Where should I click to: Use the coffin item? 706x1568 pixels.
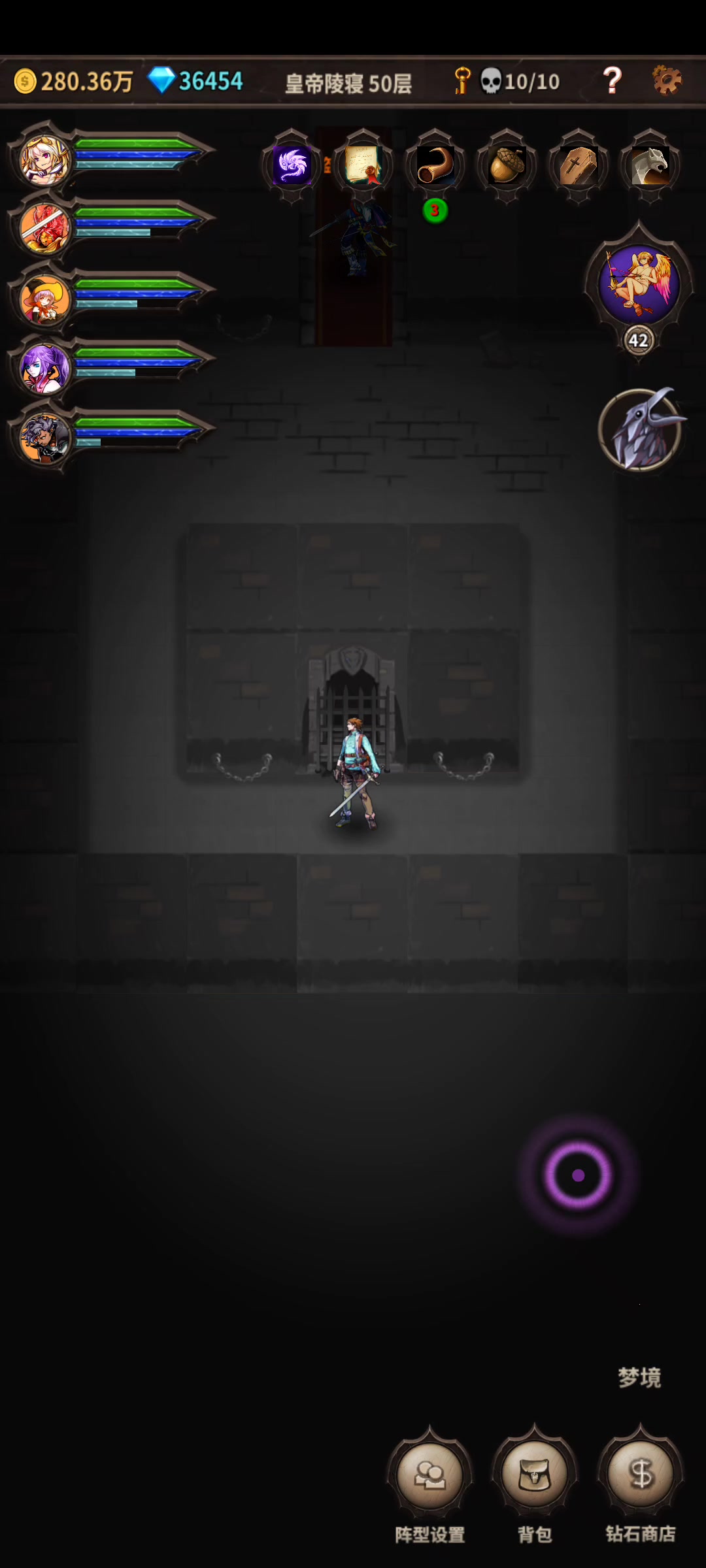[x=579, y=166]
